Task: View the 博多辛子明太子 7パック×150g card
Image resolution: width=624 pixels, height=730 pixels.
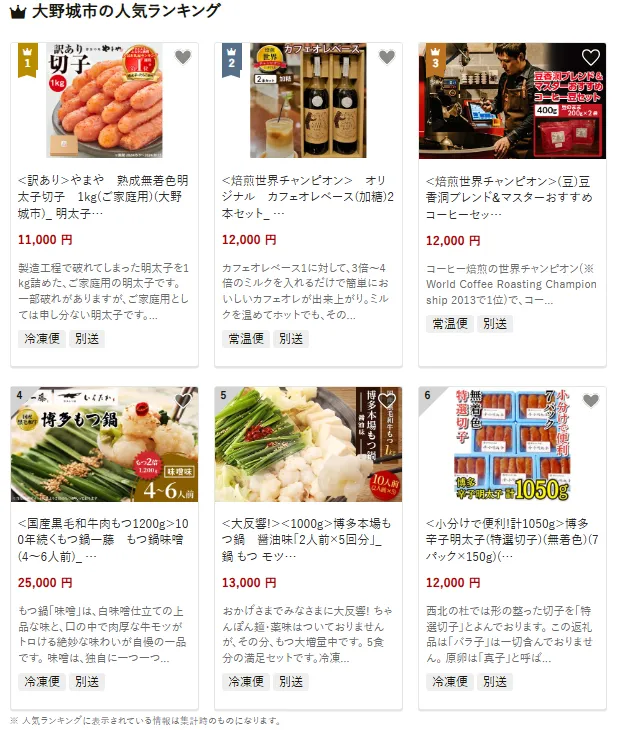Action: pos(512,540)
